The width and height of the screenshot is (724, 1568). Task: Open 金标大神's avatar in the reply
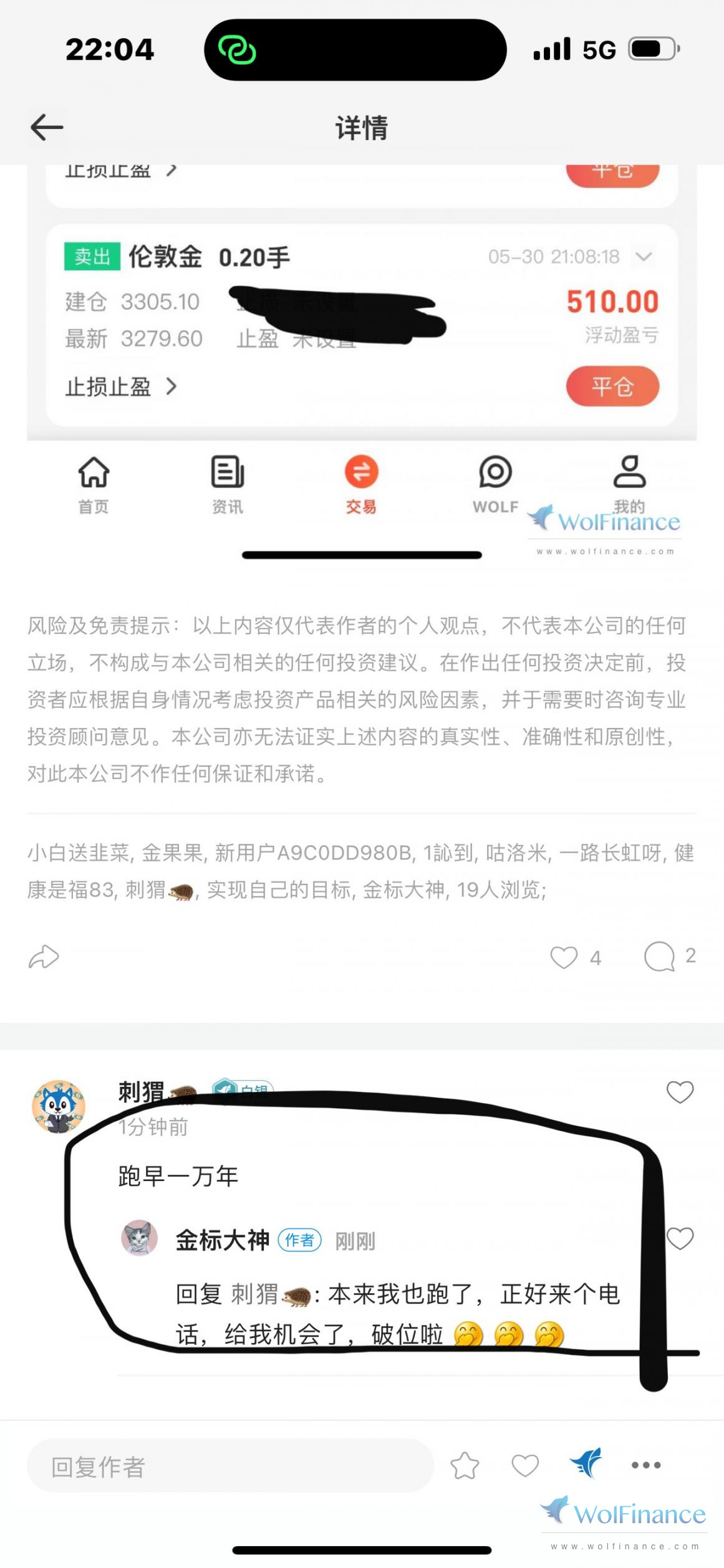pyautogui.click(x=139, y=1238)
